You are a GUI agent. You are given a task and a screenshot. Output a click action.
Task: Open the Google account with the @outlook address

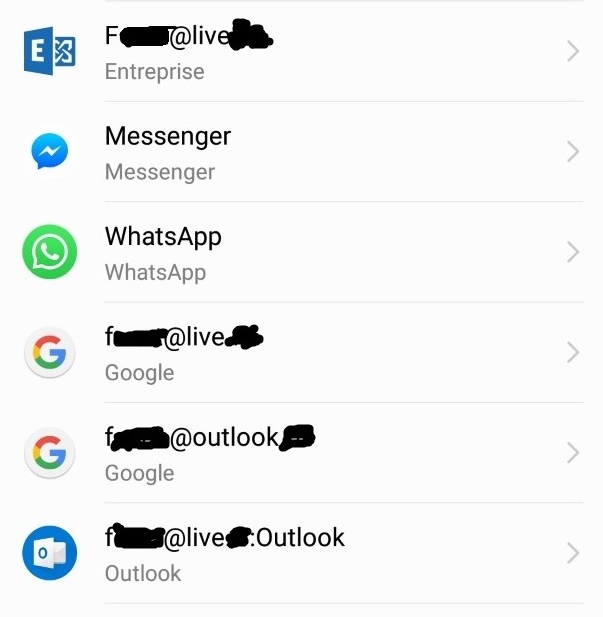[x=300, y=453]
